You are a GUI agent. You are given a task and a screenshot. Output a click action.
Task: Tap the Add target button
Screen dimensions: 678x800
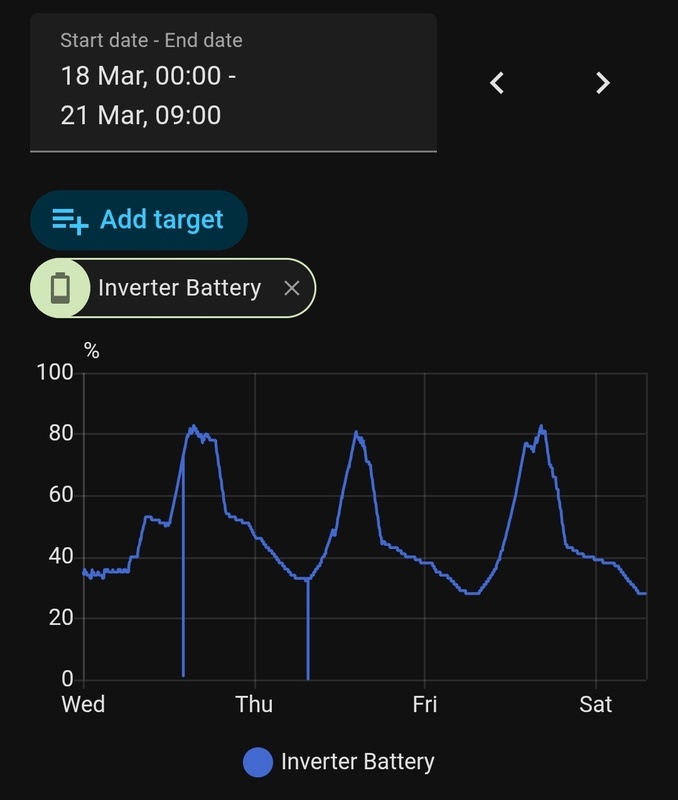(139, 220)
